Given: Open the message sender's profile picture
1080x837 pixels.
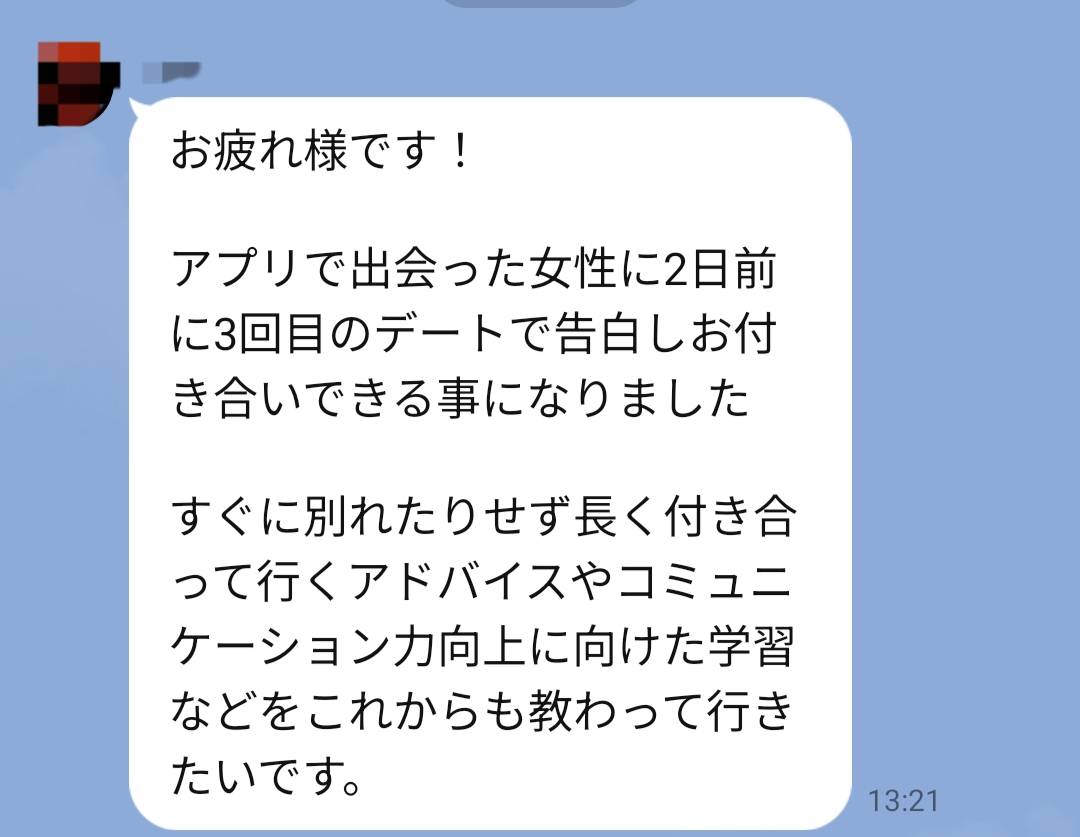Looking at the screenshot, I should (78, 84).
